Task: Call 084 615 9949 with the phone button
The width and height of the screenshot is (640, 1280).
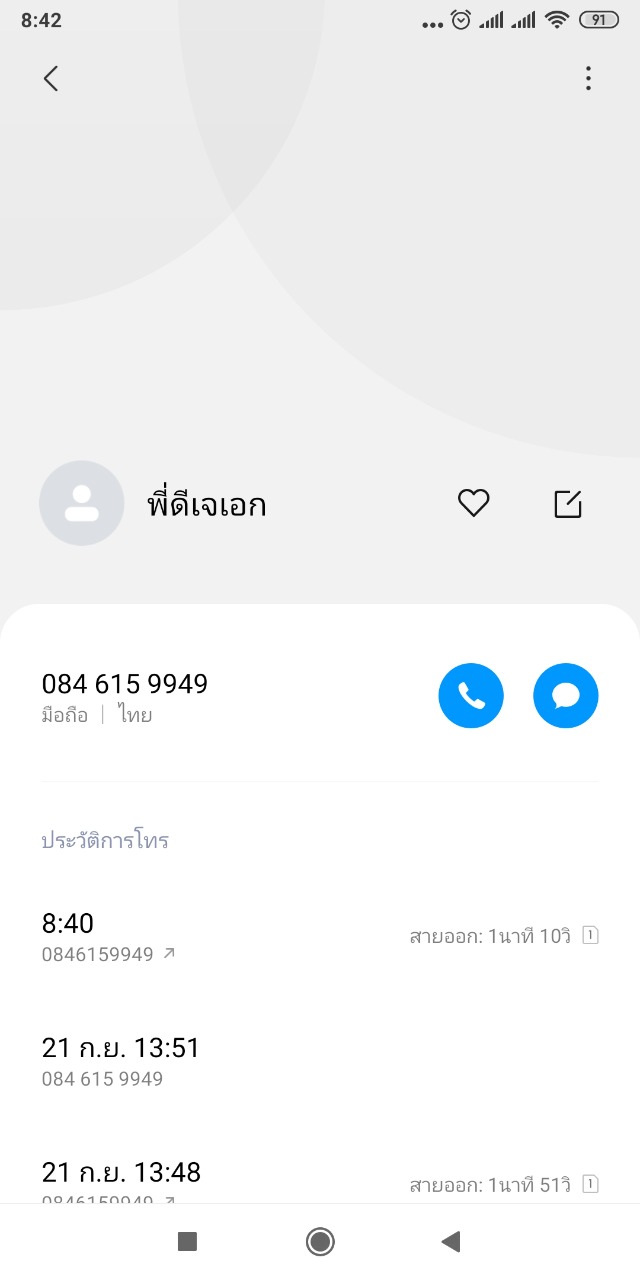Action: tap(471, 696)
